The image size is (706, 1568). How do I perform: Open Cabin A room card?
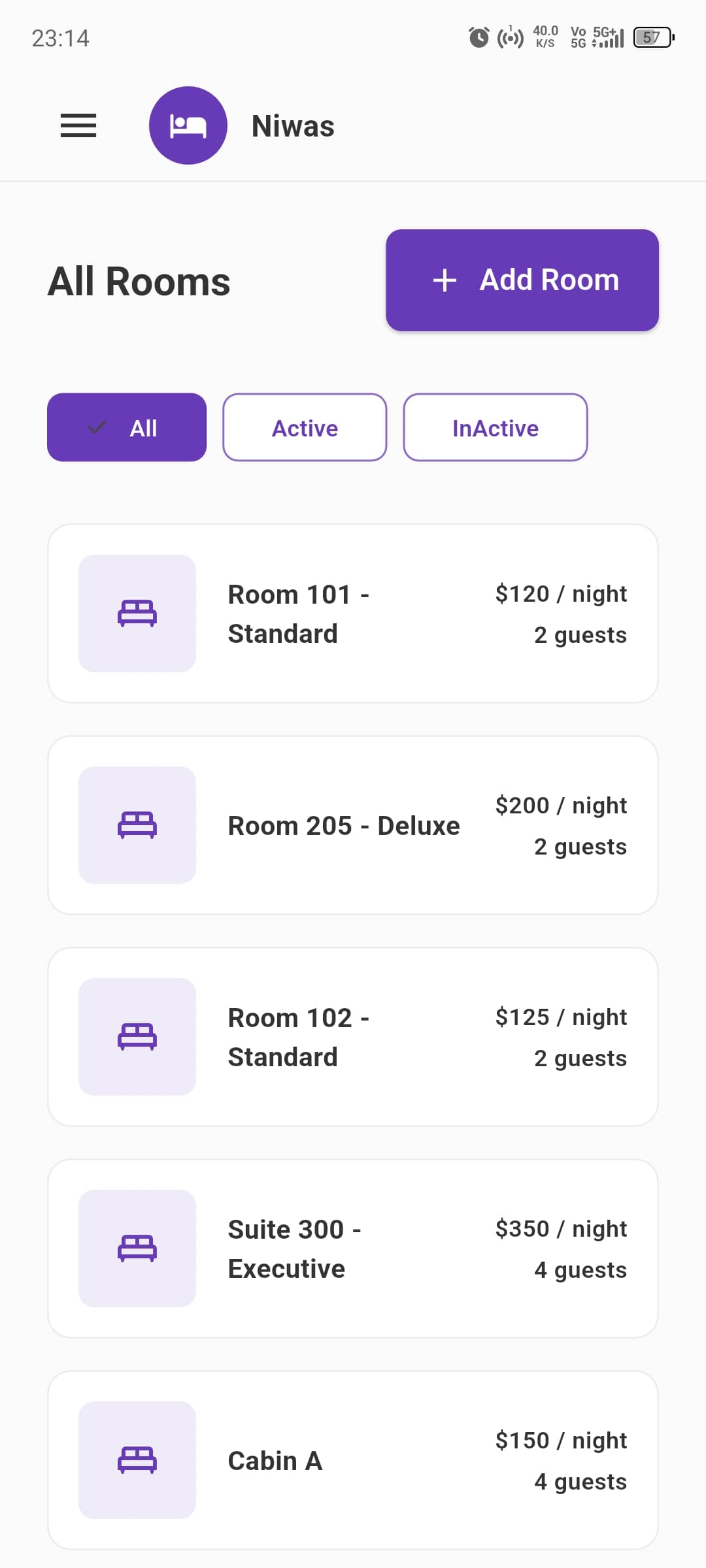(353, 1462)
